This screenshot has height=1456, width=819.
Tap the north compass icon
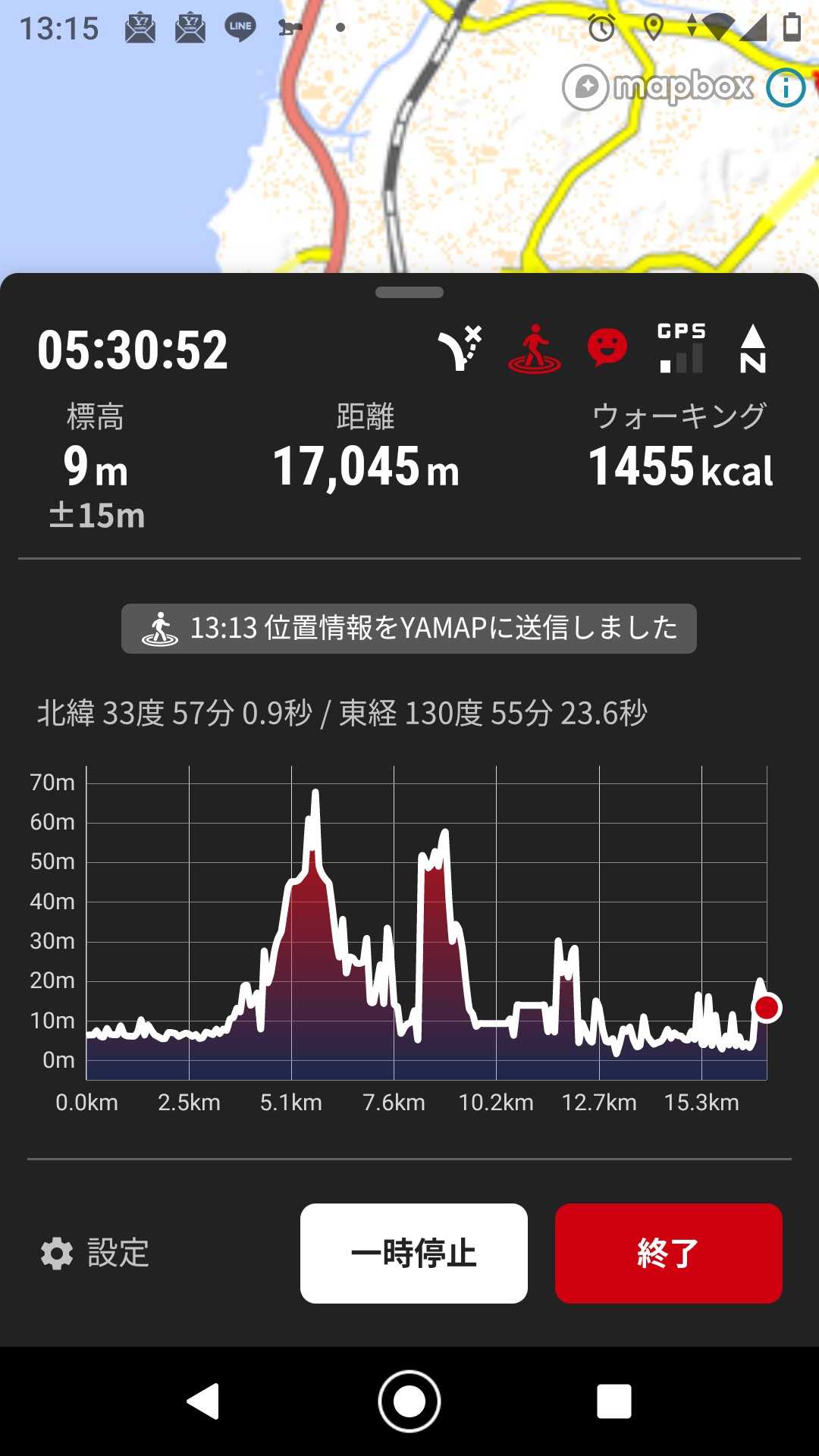click(752, 349)
